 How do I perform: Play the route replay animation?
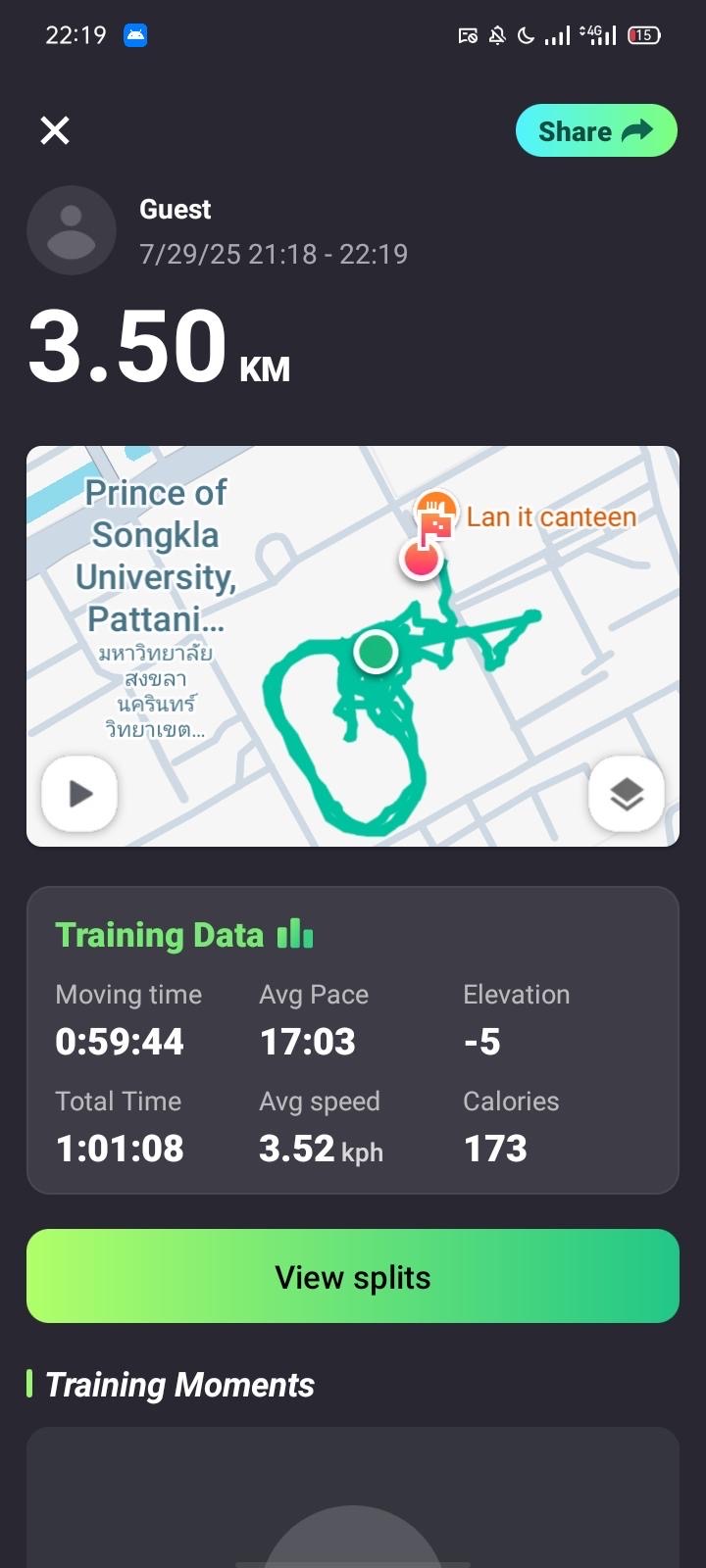[79, 794]
